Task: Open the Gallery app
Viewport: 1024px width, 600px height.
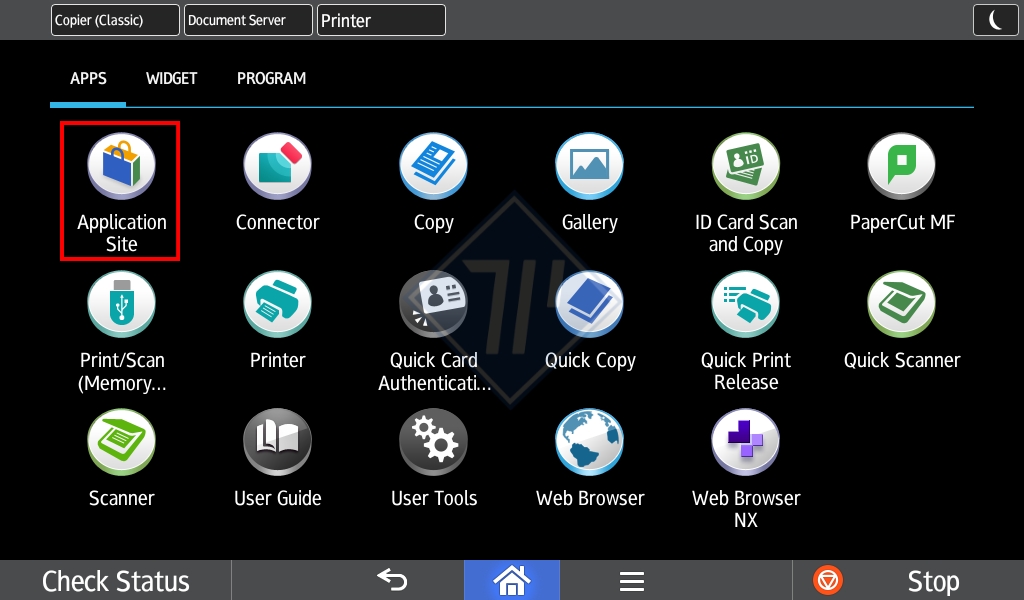Action: pyautogui.click(x=589, y=167)
